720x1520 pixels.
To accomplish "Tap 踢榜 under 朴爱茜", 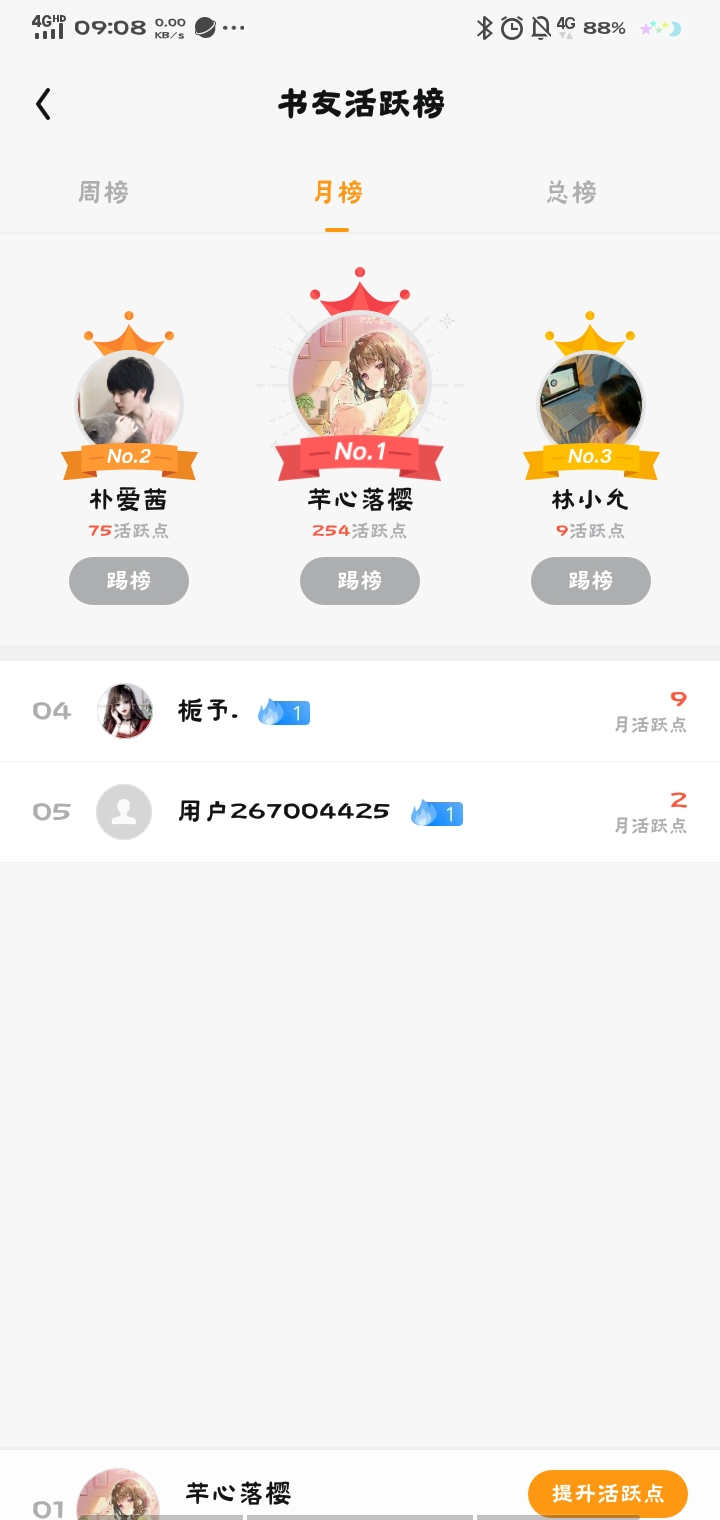I will point(129,581).
